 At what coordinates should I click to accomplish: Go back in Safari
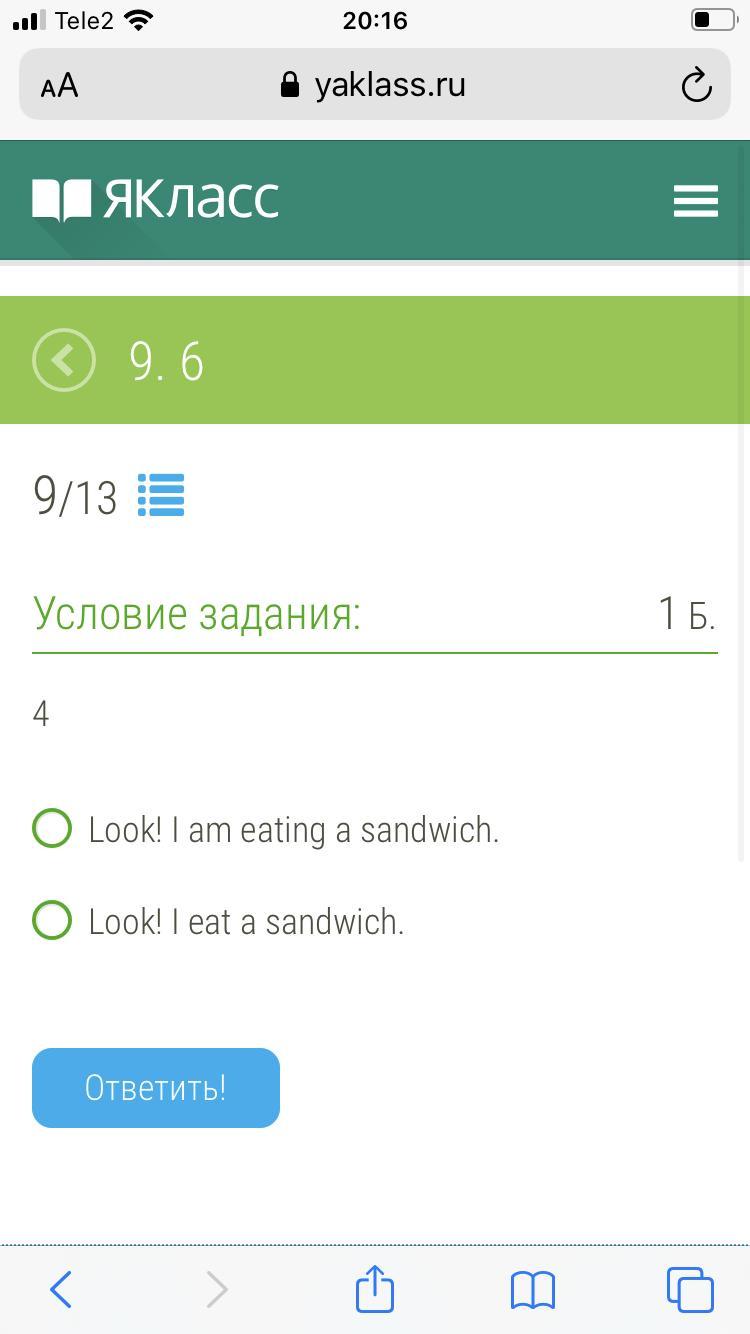tap(61, 1289)
